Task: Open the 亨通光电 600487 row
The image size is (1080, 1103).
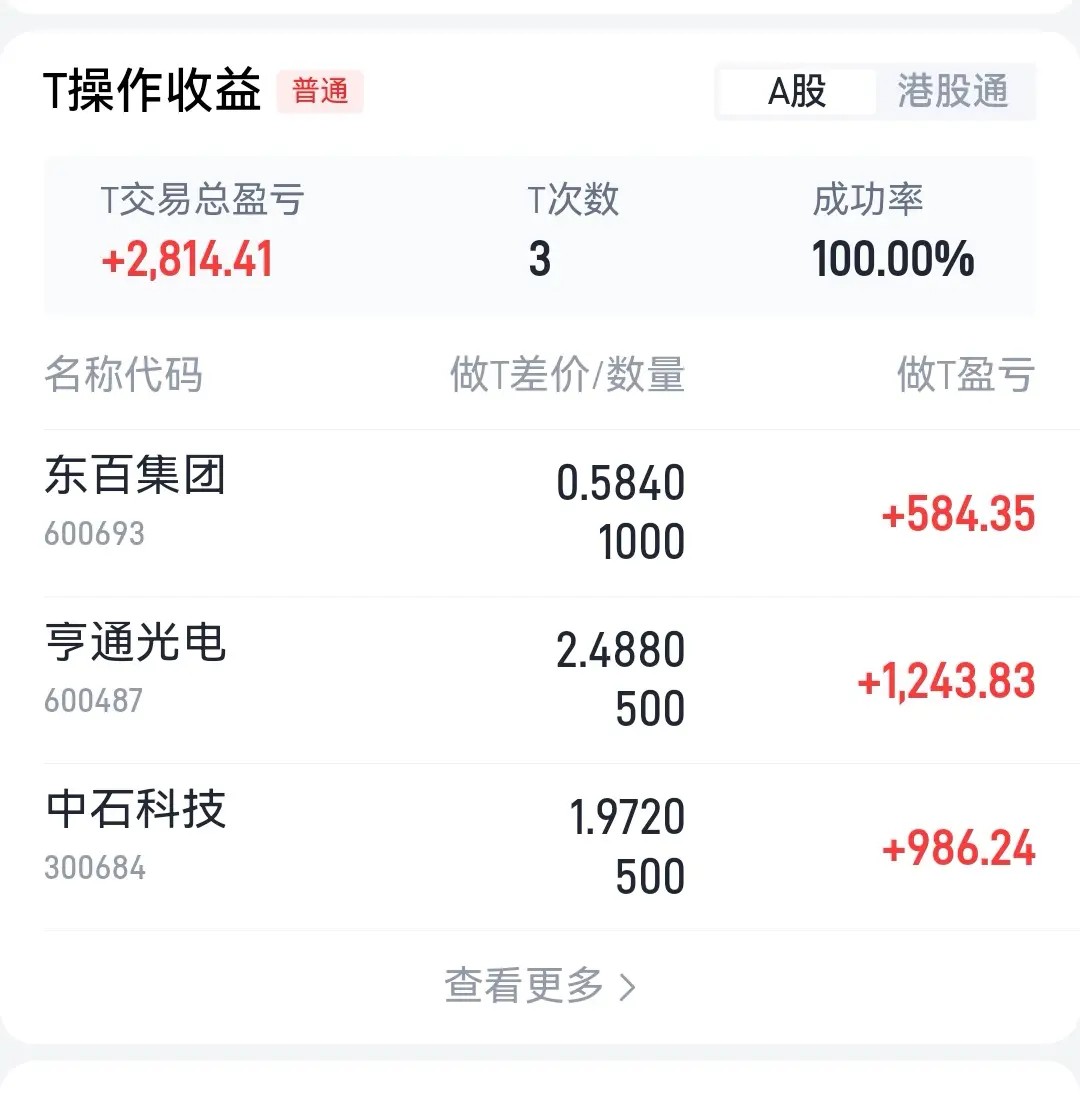Action: coord(540,680)
